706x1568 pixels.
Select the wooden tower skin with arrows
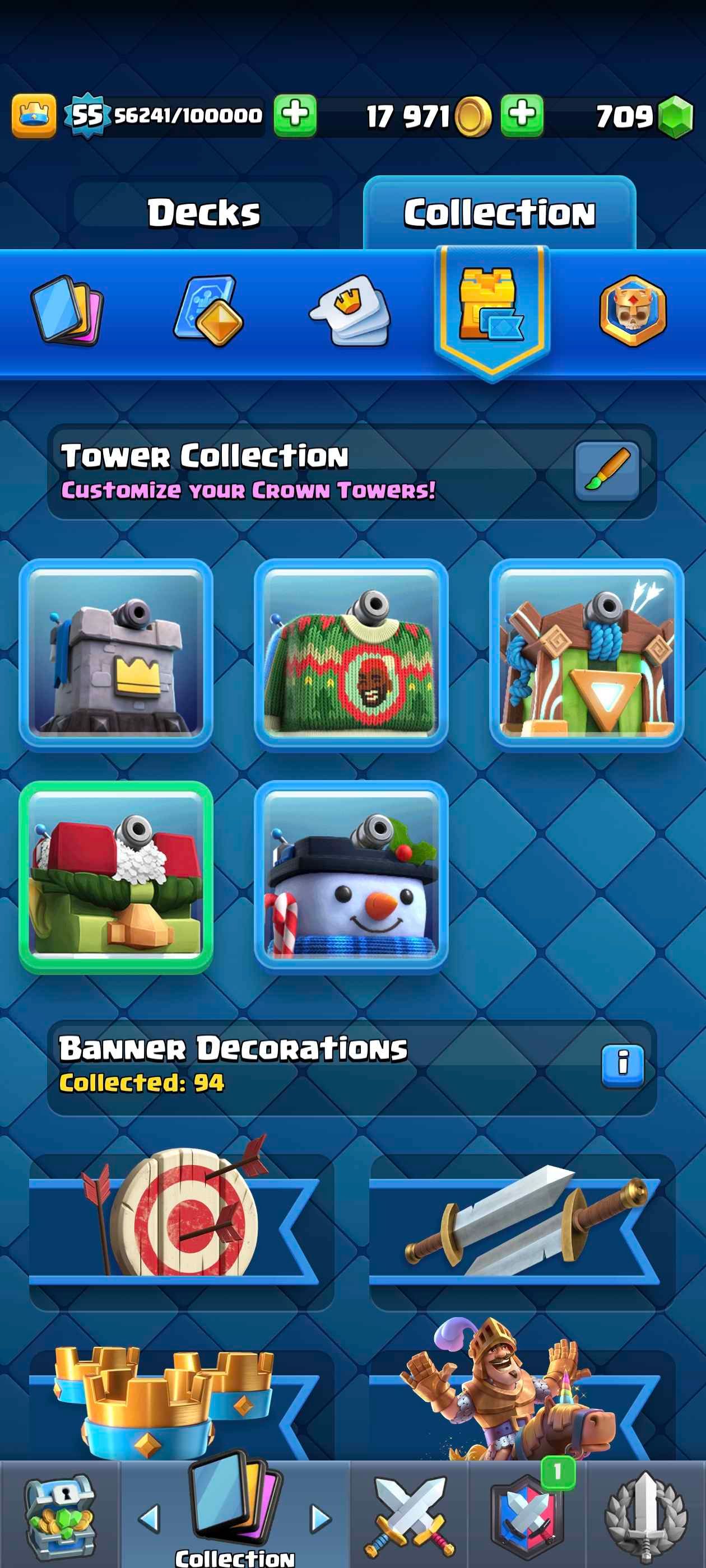586,655
